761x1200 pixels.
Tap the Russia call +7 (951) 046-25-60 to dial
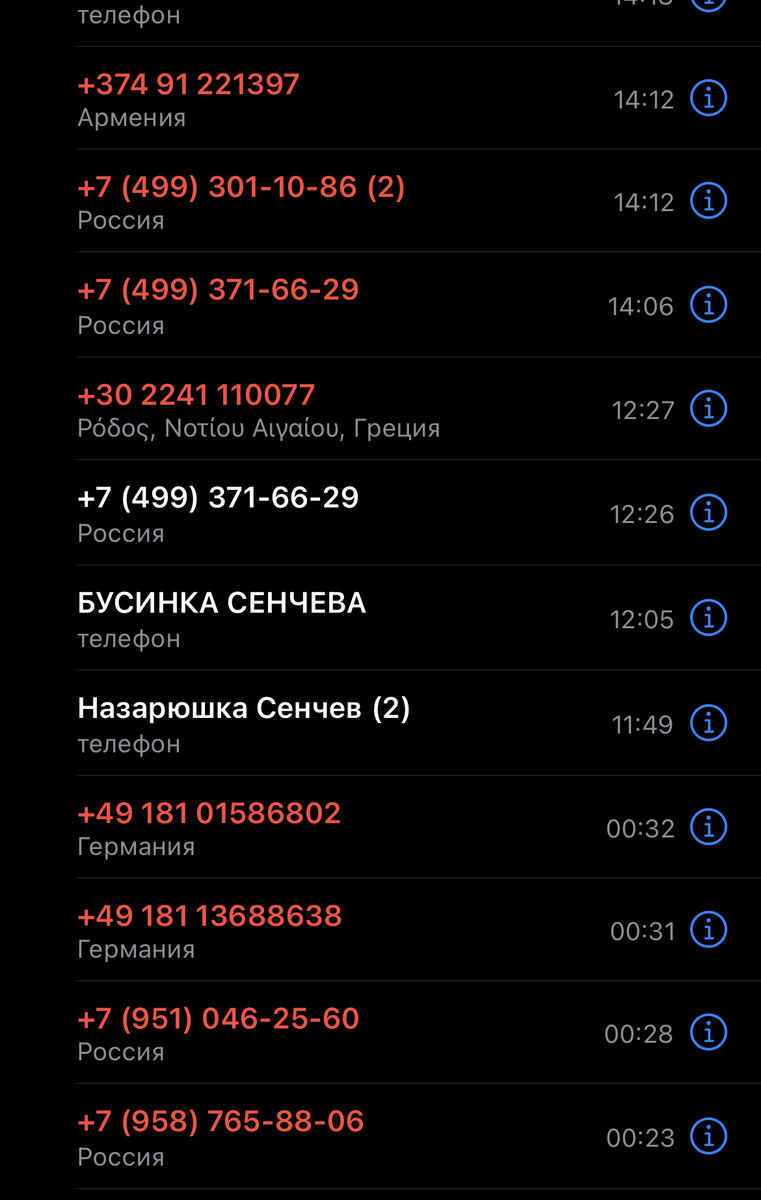[x=300, y=1033]
